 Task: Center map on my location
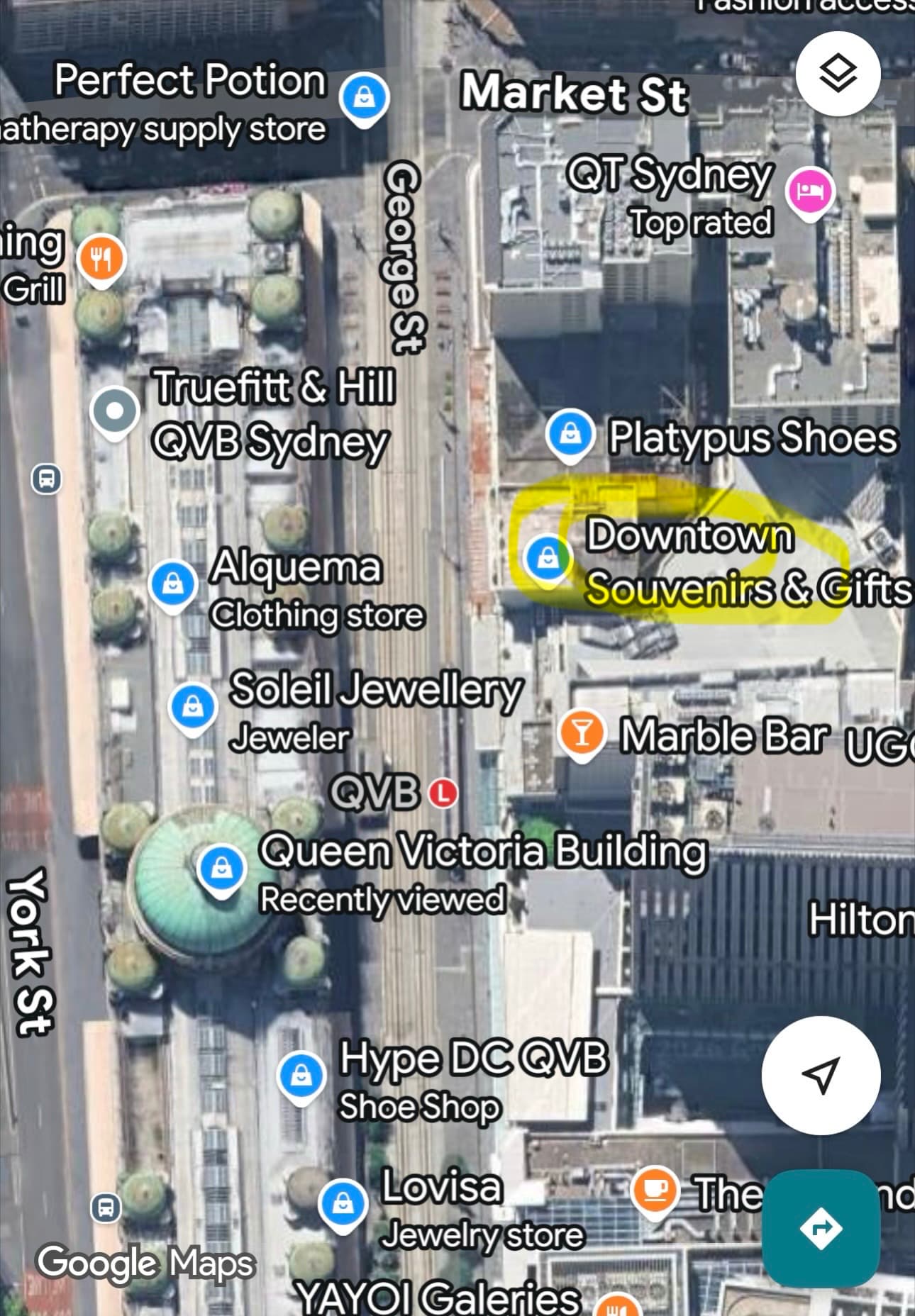click(821, 1075)
